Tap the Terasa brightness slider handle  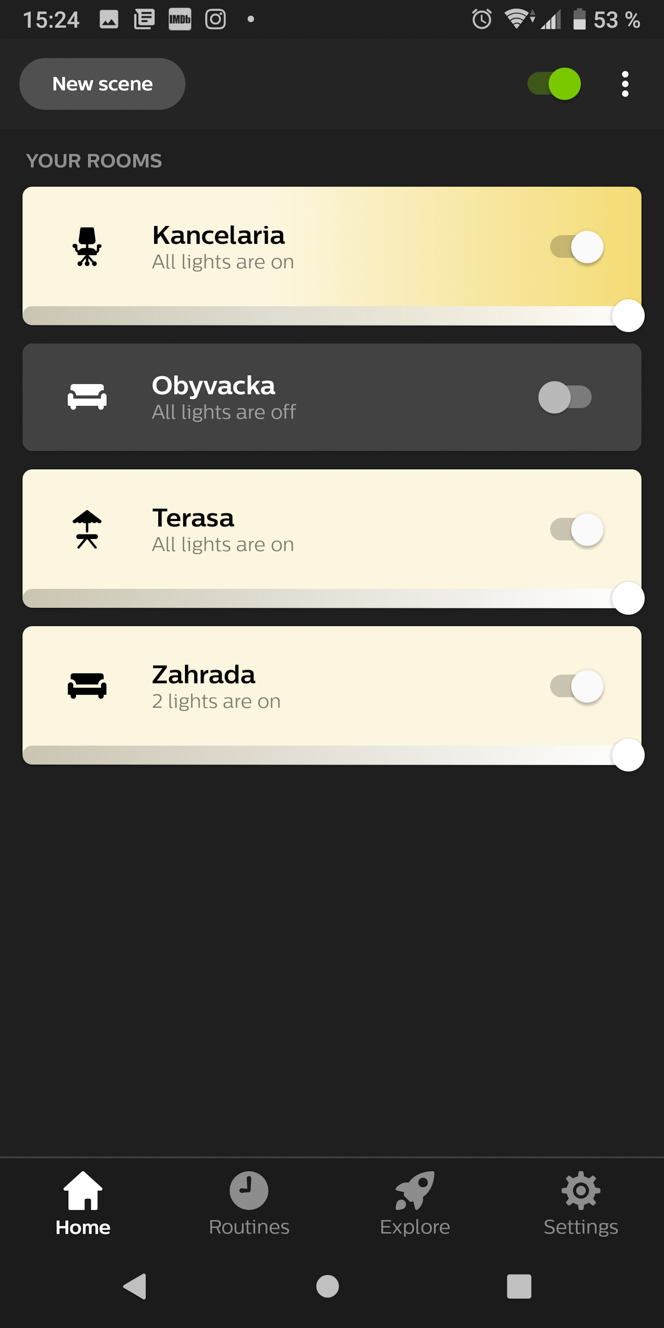tap(628, 598)
